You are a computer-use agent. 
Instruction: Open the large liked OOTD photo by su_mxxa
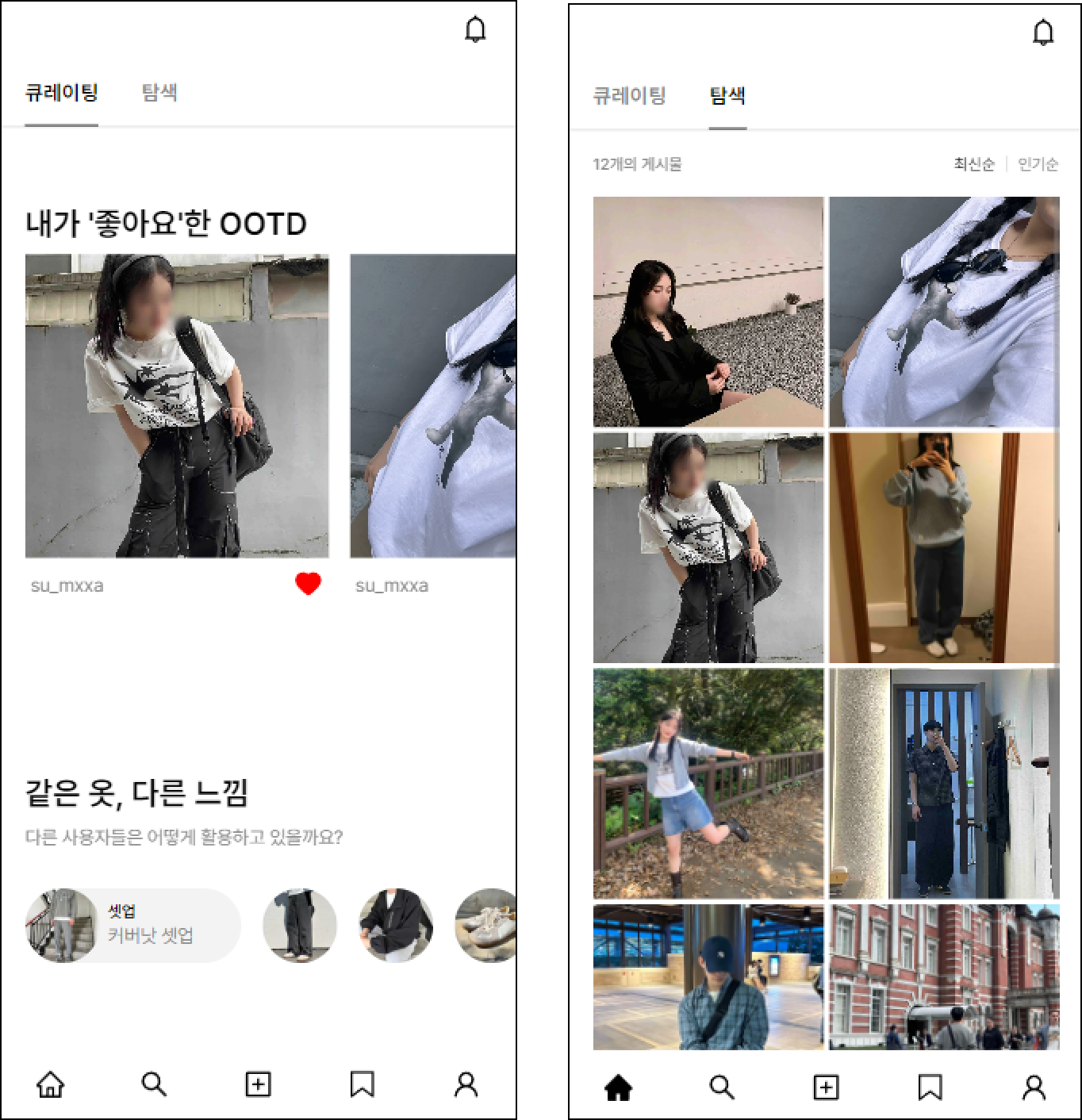point(177,405)
